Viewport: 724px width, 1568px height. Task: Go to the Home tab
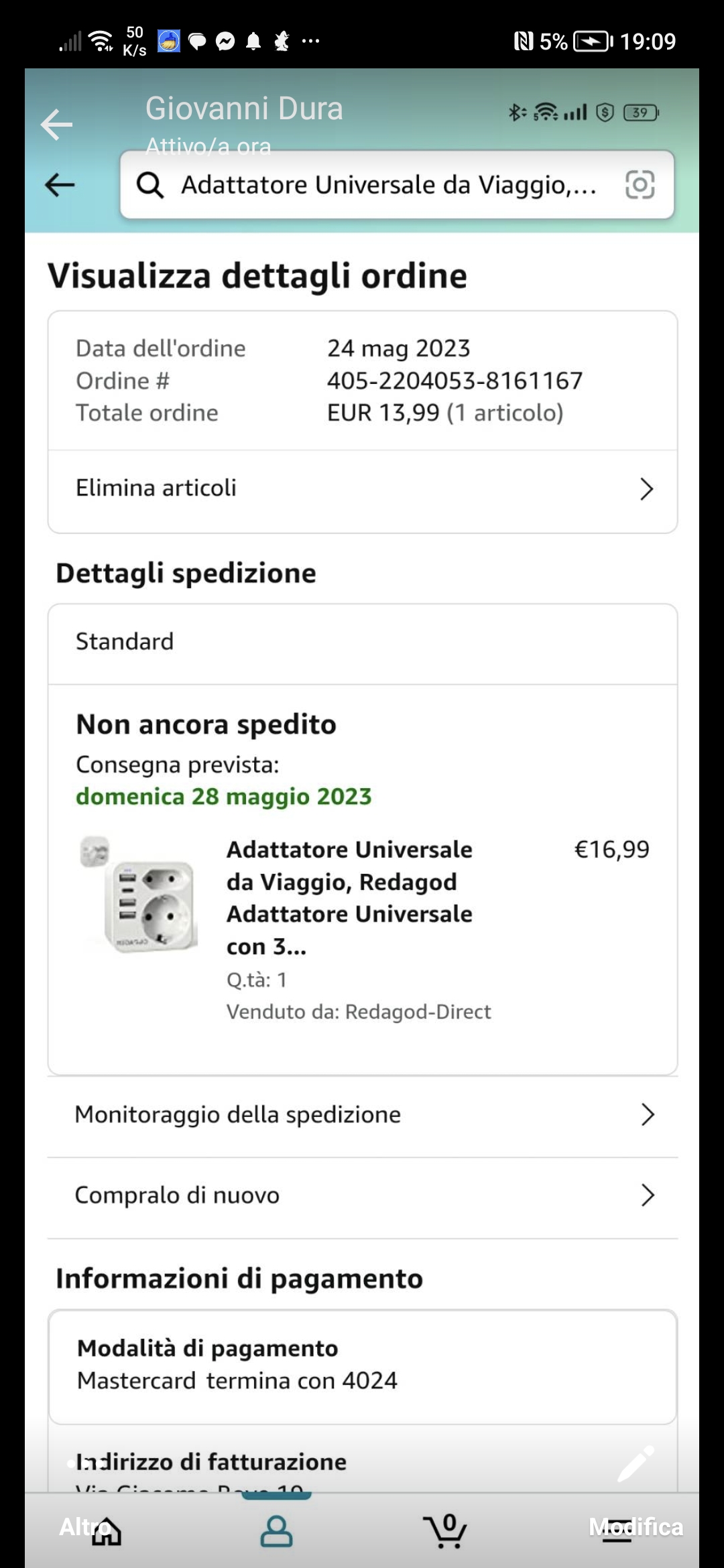[x=107, y=1532]
